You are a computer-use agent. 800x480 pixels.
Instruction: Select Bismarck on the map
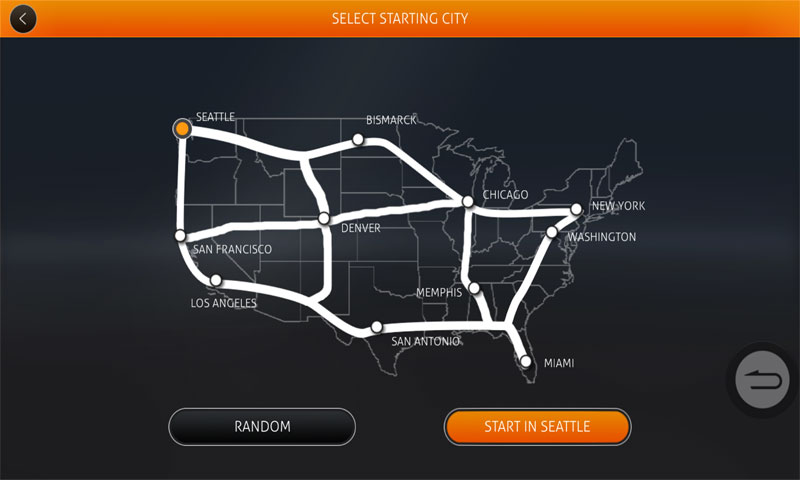[x=358, y=139]
